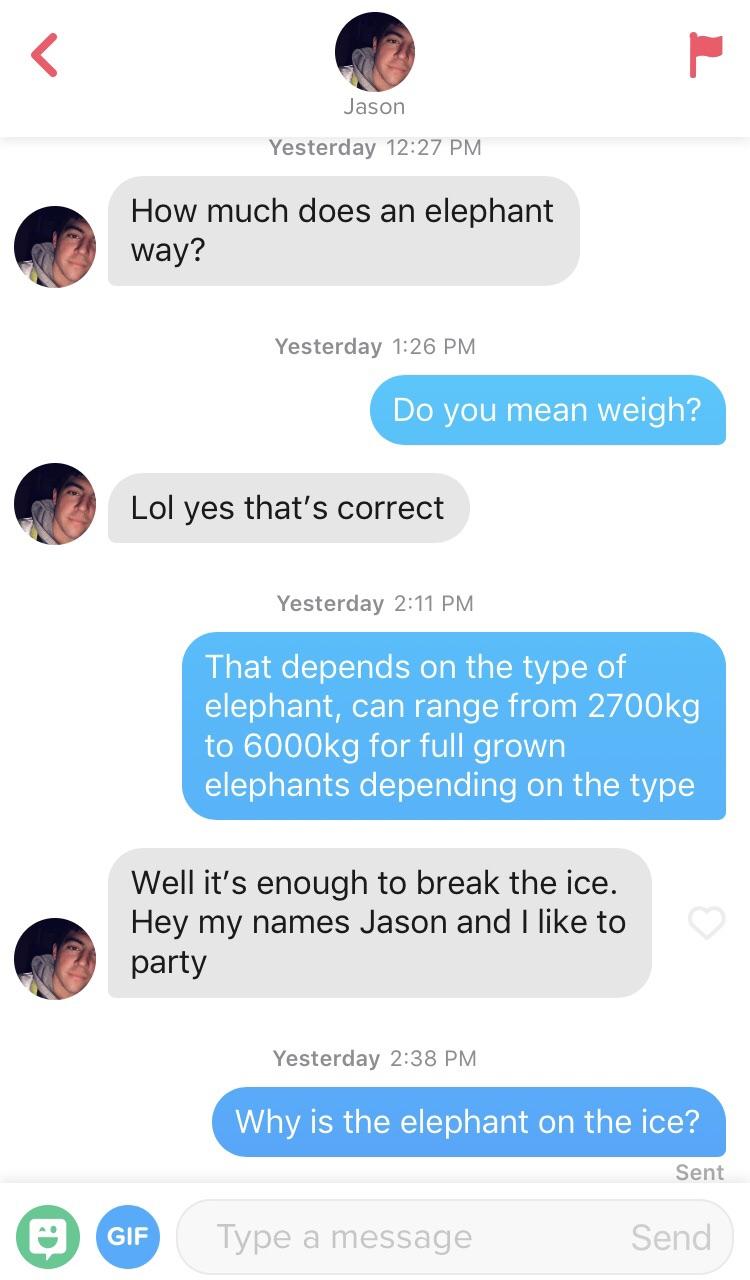750x1280 pixels.
Task: Tap Jason's avatar beside the elephant question
Action: tap(55, 247)
